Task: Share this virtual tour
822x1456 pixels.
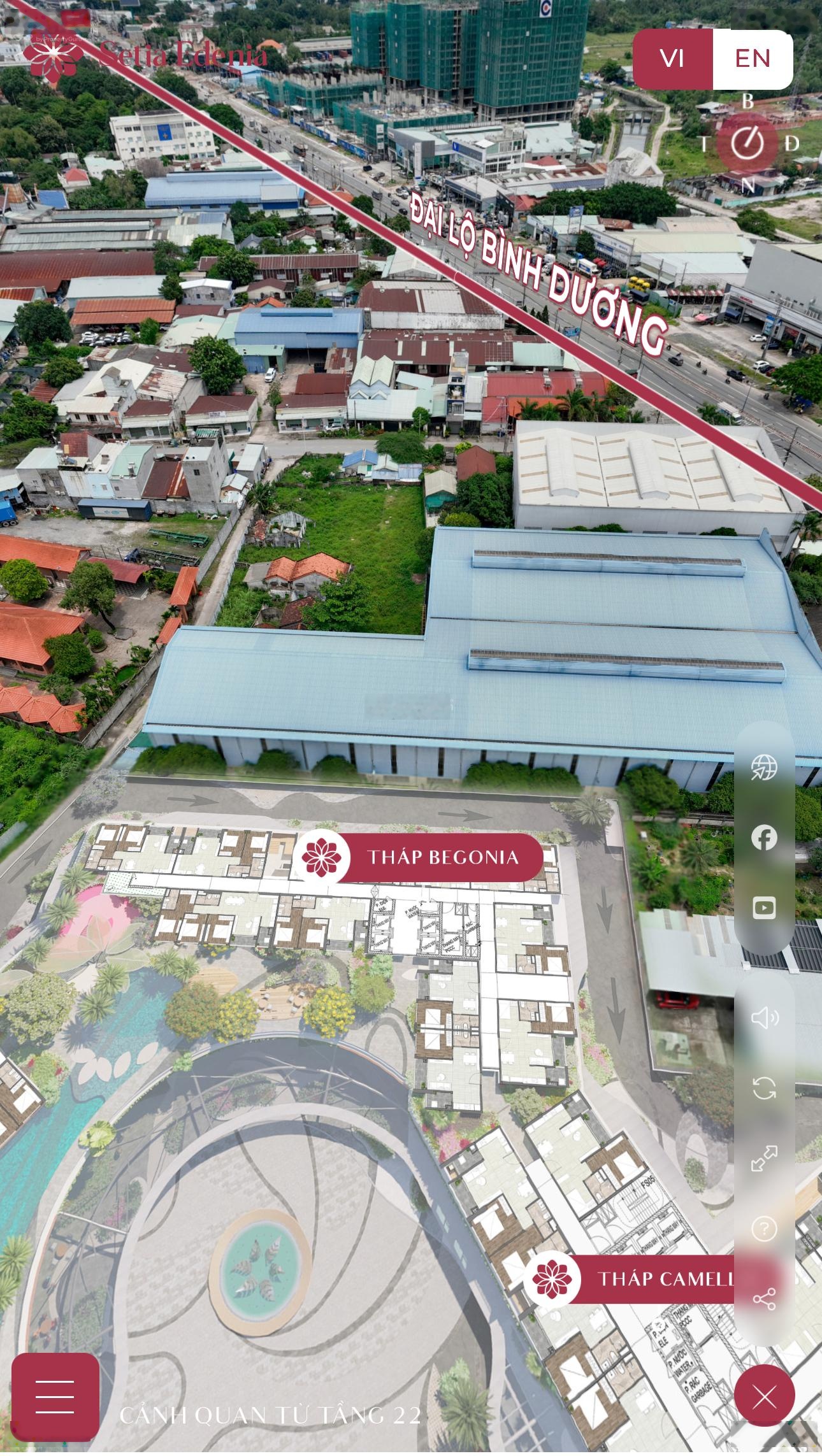Action: tap(764, 1298)
